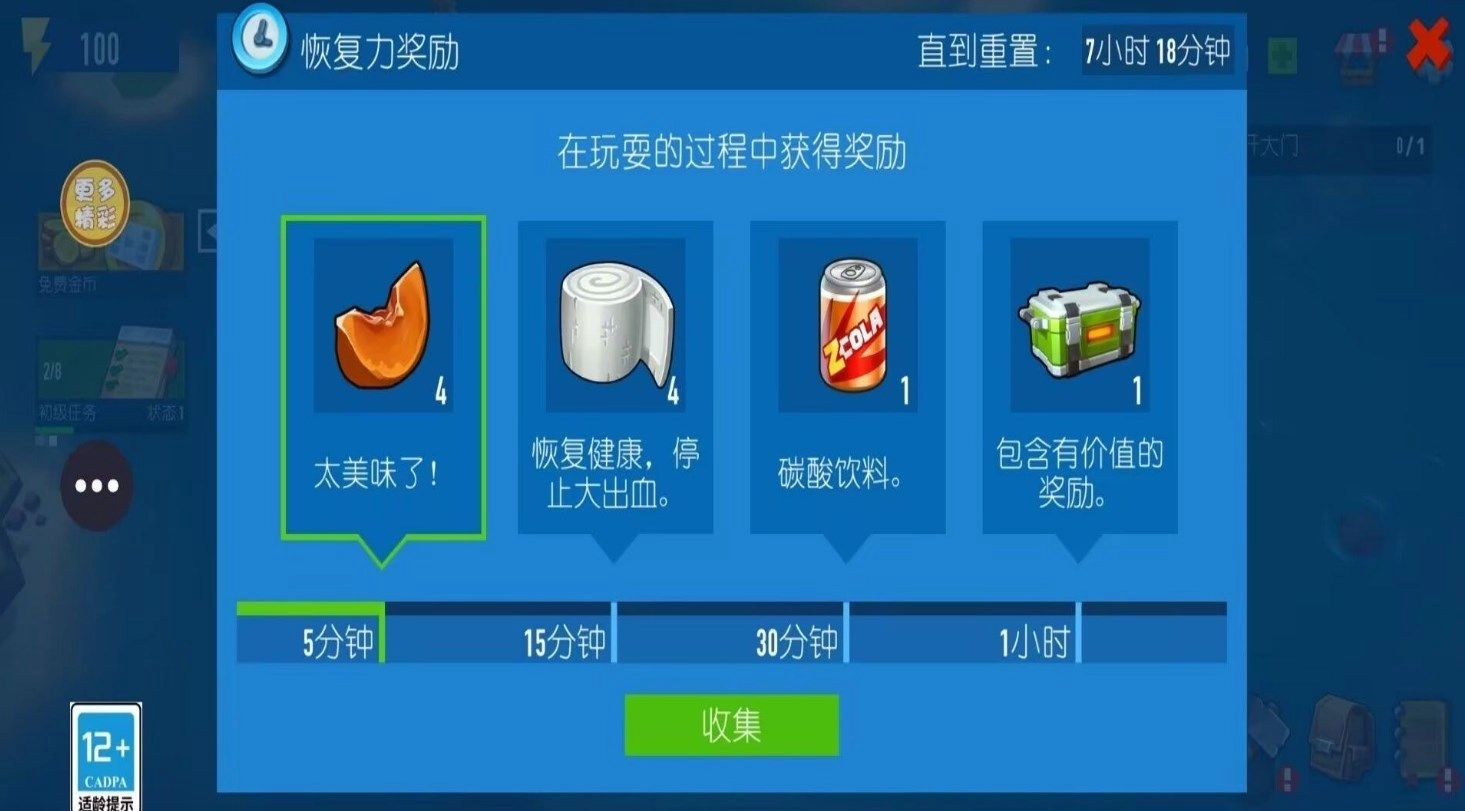Select the green crate reward card

coord(1079,377)
